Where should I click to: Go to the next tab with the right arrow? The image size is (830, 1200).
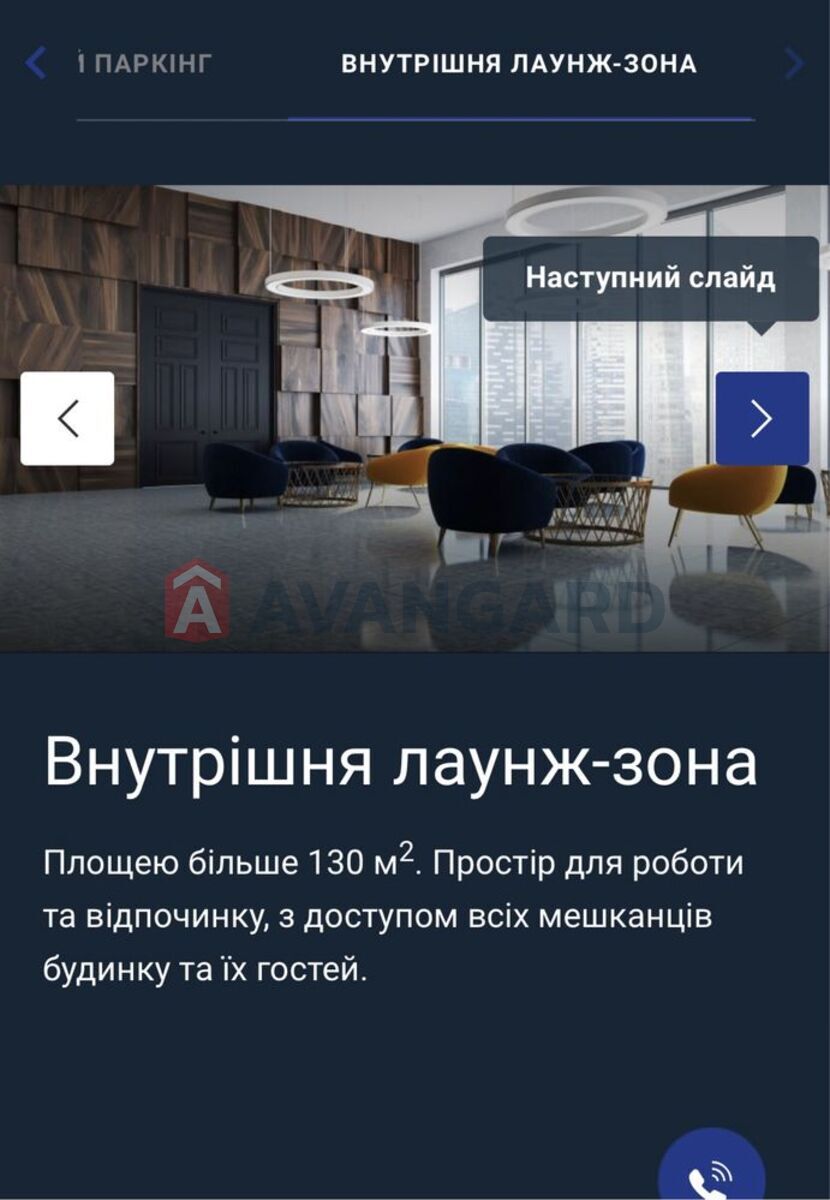[795, 63]
